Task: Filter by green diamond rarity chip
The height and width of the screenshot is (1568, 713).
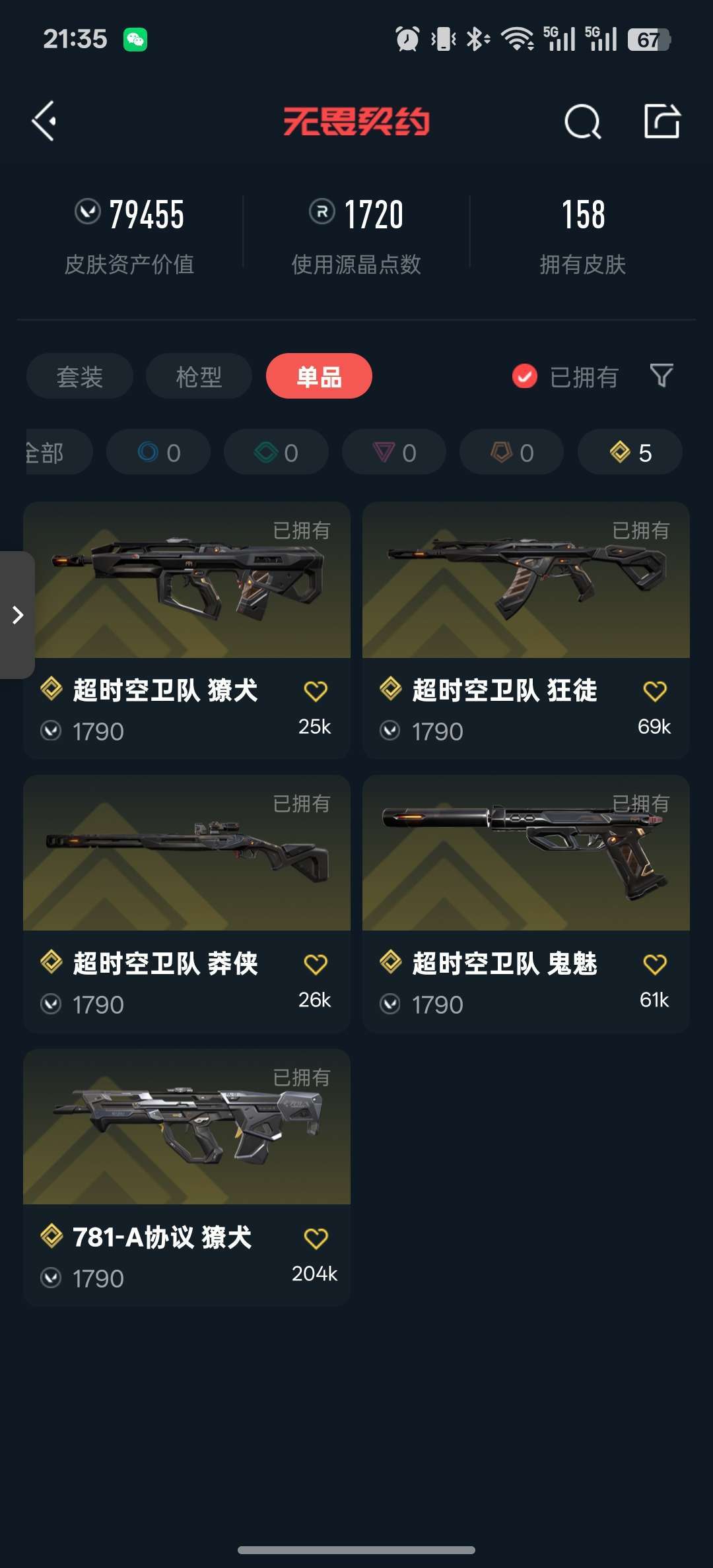Action: coord(276,453)
